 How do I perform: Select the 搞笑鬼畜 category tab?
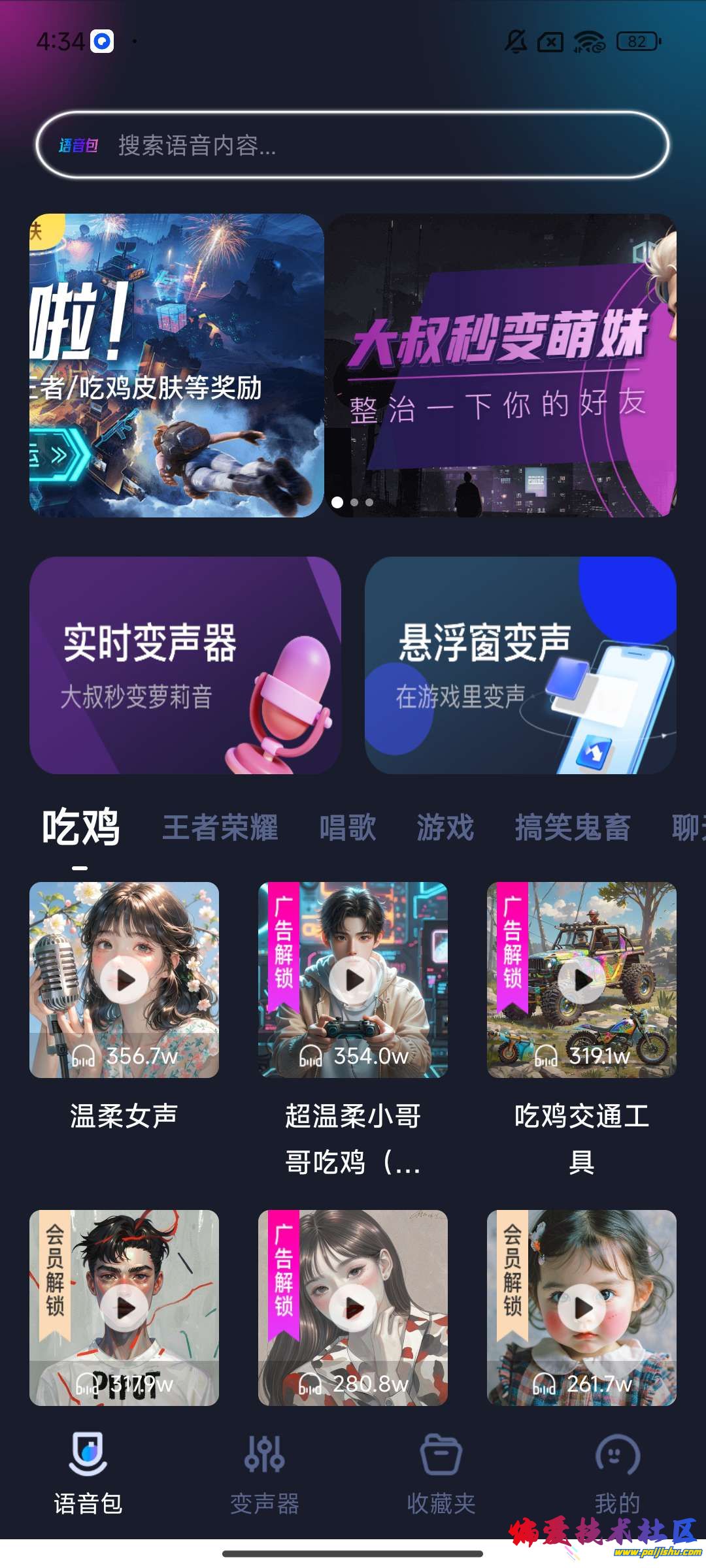(x=573, y=828)
